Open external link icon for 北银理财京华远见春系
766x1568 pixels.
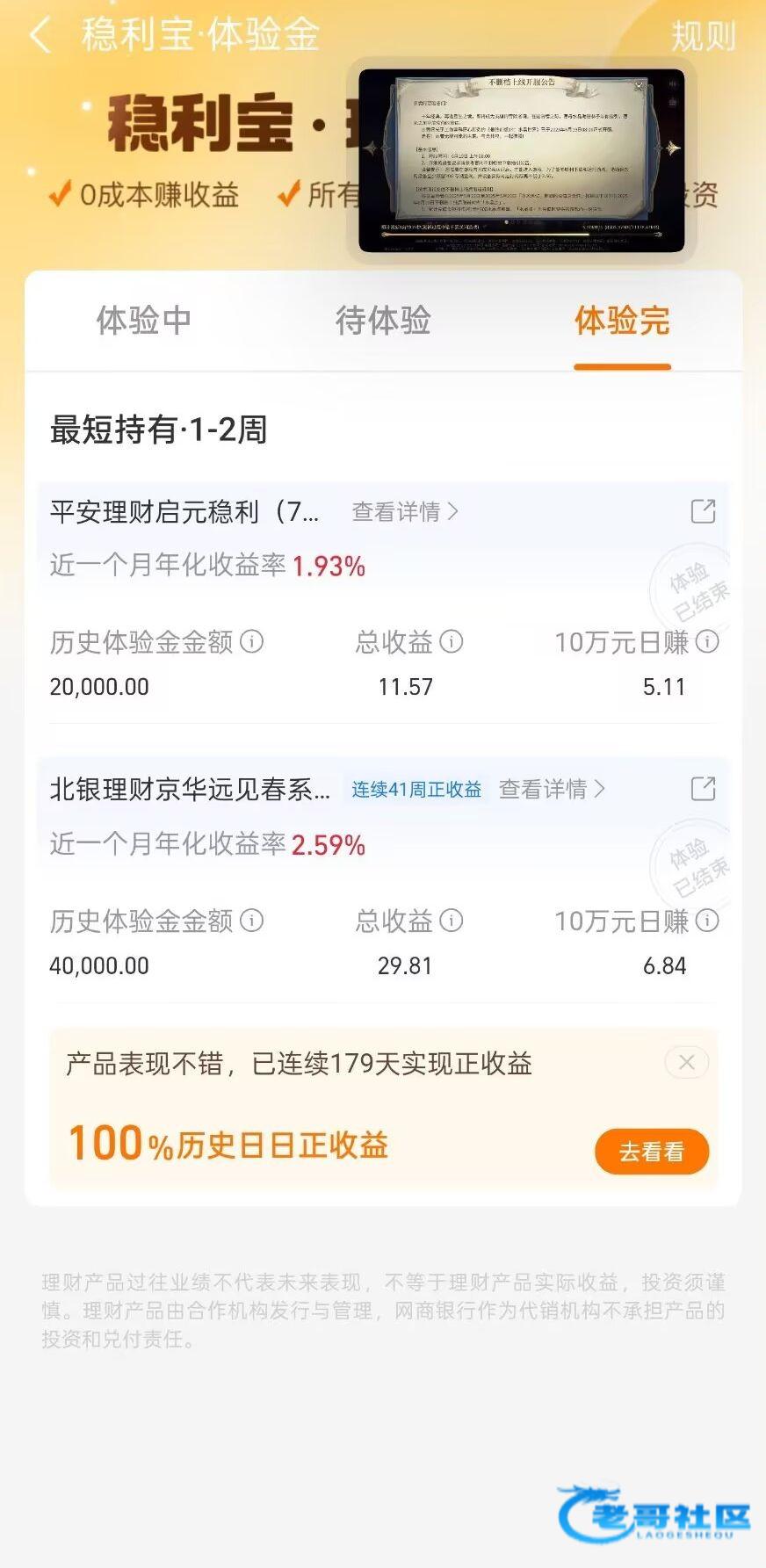[x=703, y=789]
